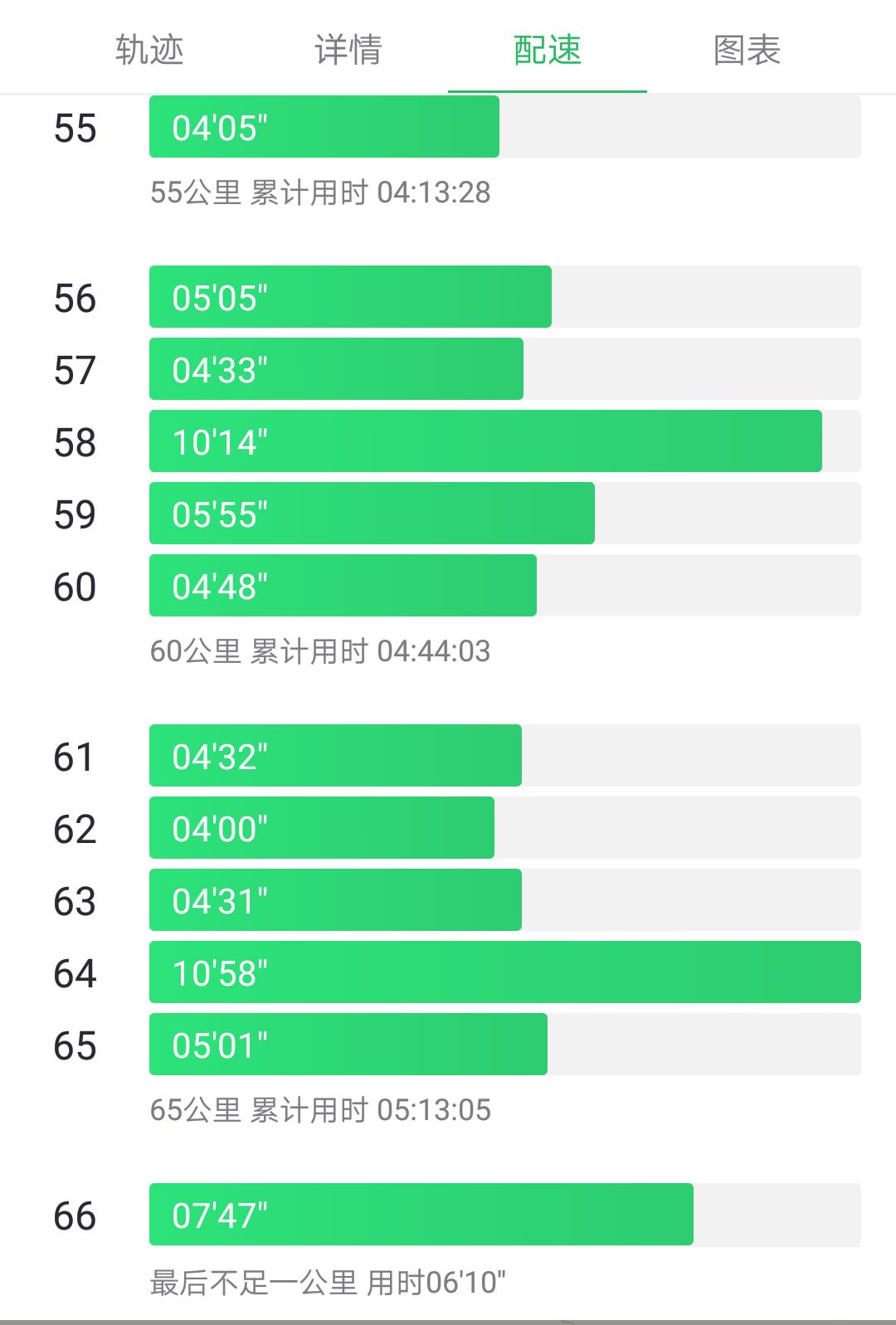Tap the 60公里 cumulative time text

(319, 651)
